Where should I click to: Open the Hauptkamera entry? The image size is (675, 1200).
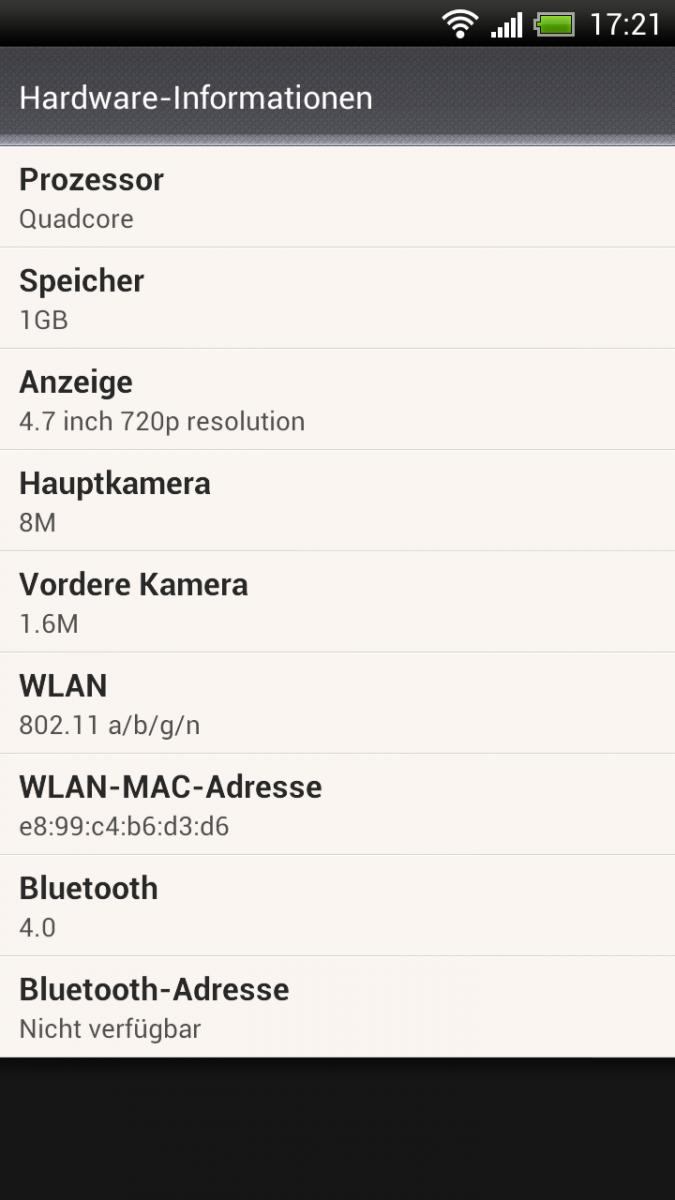(337, 500)
